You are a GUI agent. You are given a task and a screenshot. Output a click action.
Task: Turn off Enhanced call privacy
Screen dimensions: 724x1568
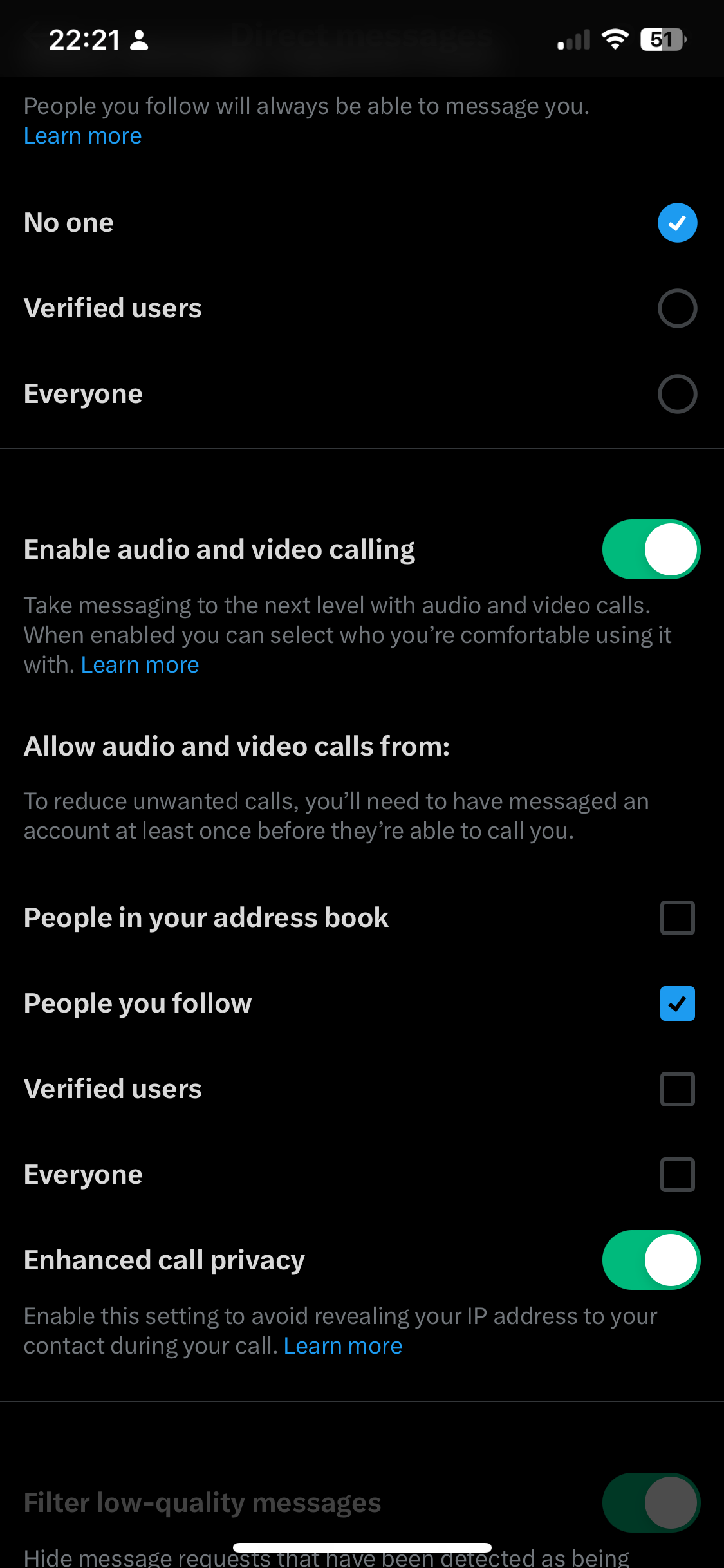651,1260
